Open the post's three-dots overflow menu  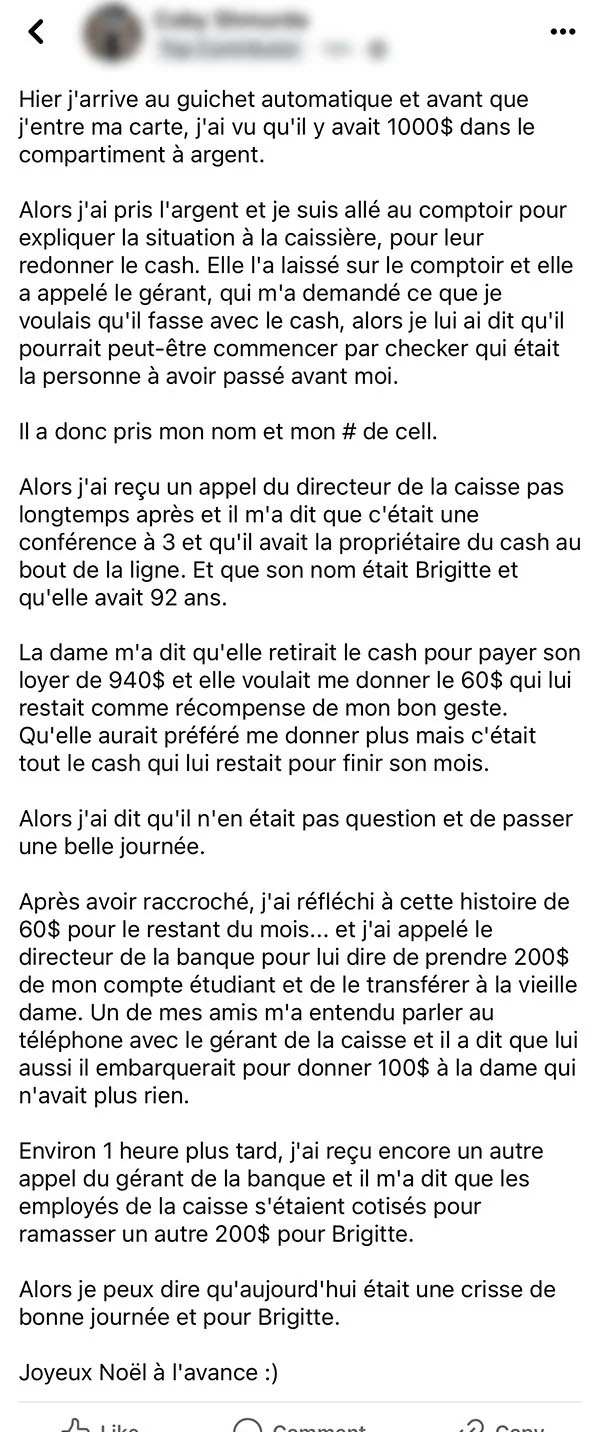[563, 32]
